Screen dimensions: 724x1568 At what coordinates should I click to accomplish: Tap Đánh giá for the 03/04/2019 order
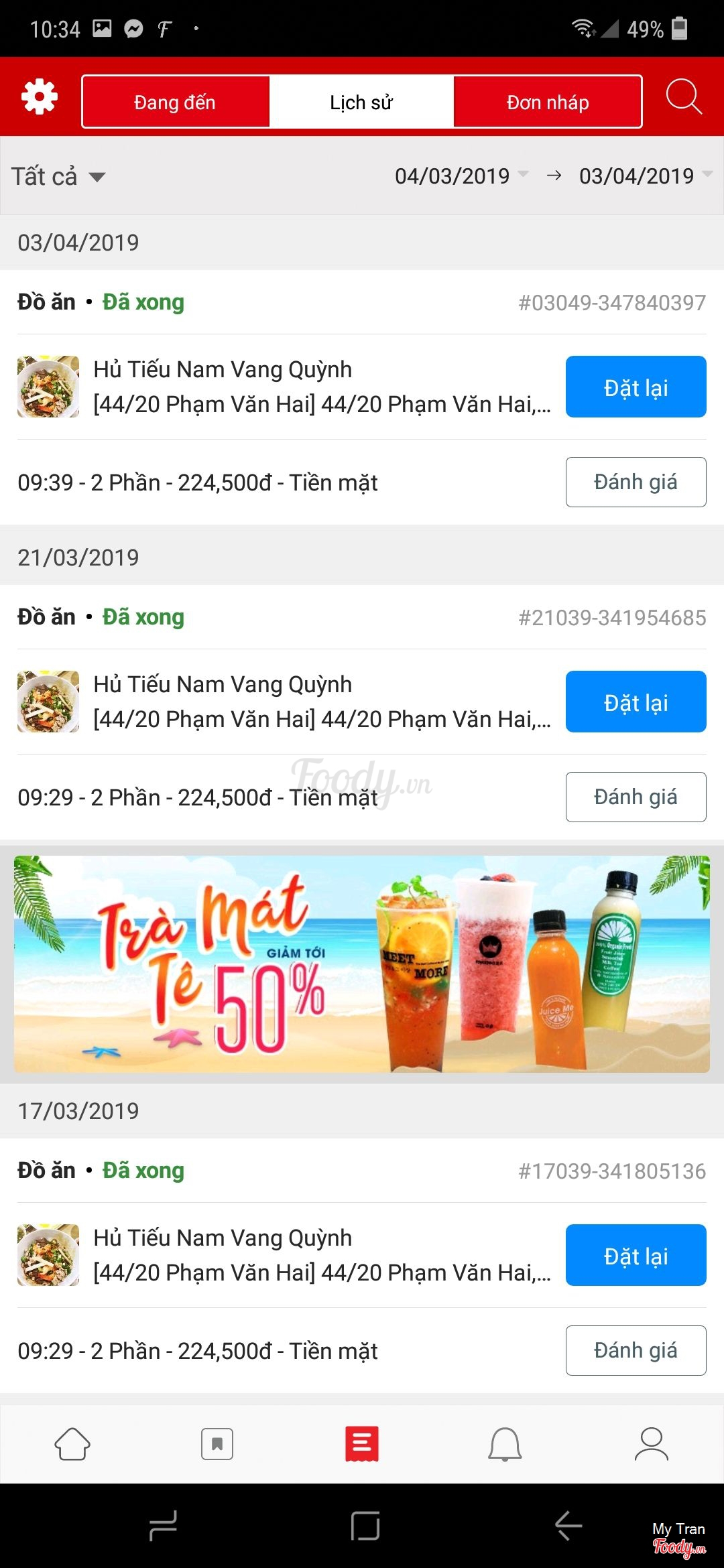pyautogui.click(x=636, y=482)
